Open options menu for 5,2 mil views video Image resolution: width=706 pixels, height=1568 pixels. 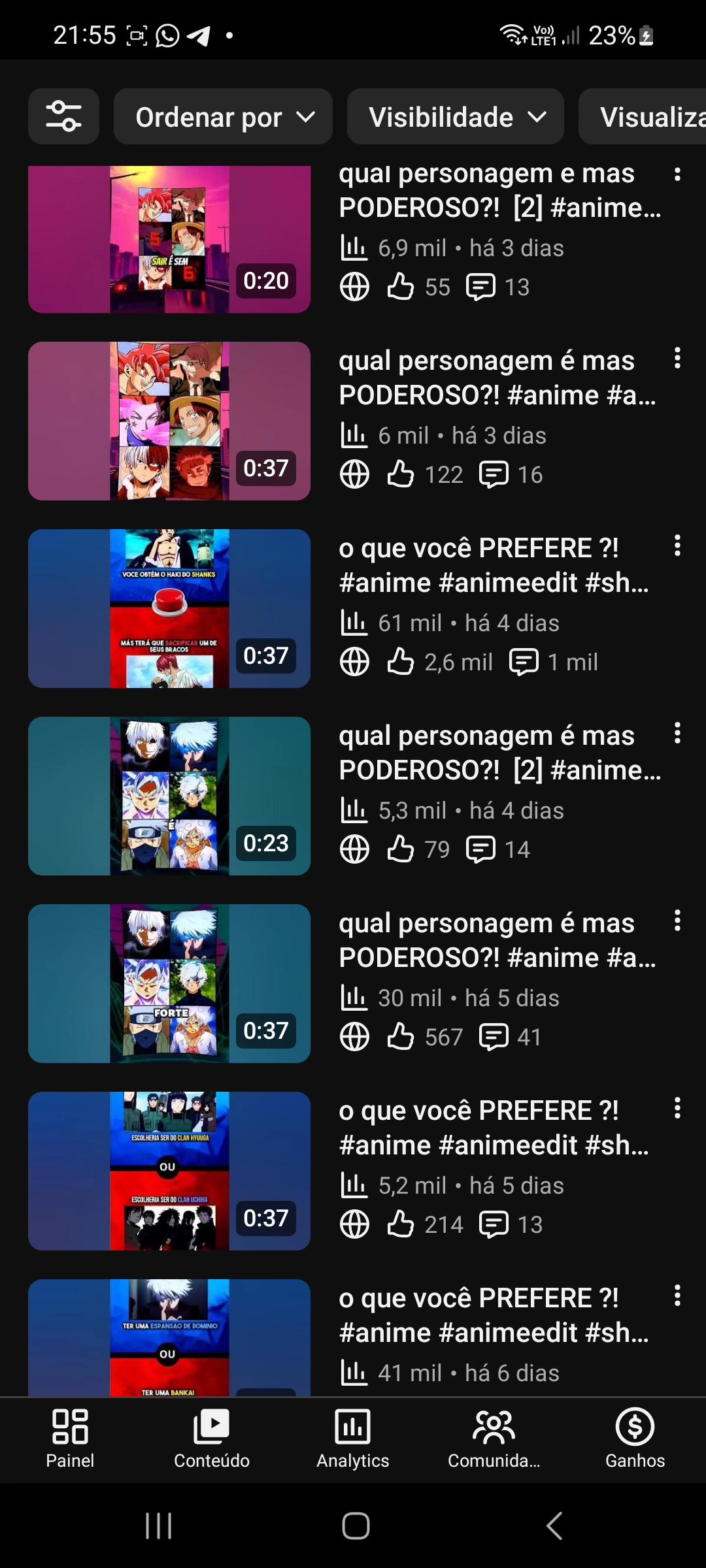coord(677,1108)
